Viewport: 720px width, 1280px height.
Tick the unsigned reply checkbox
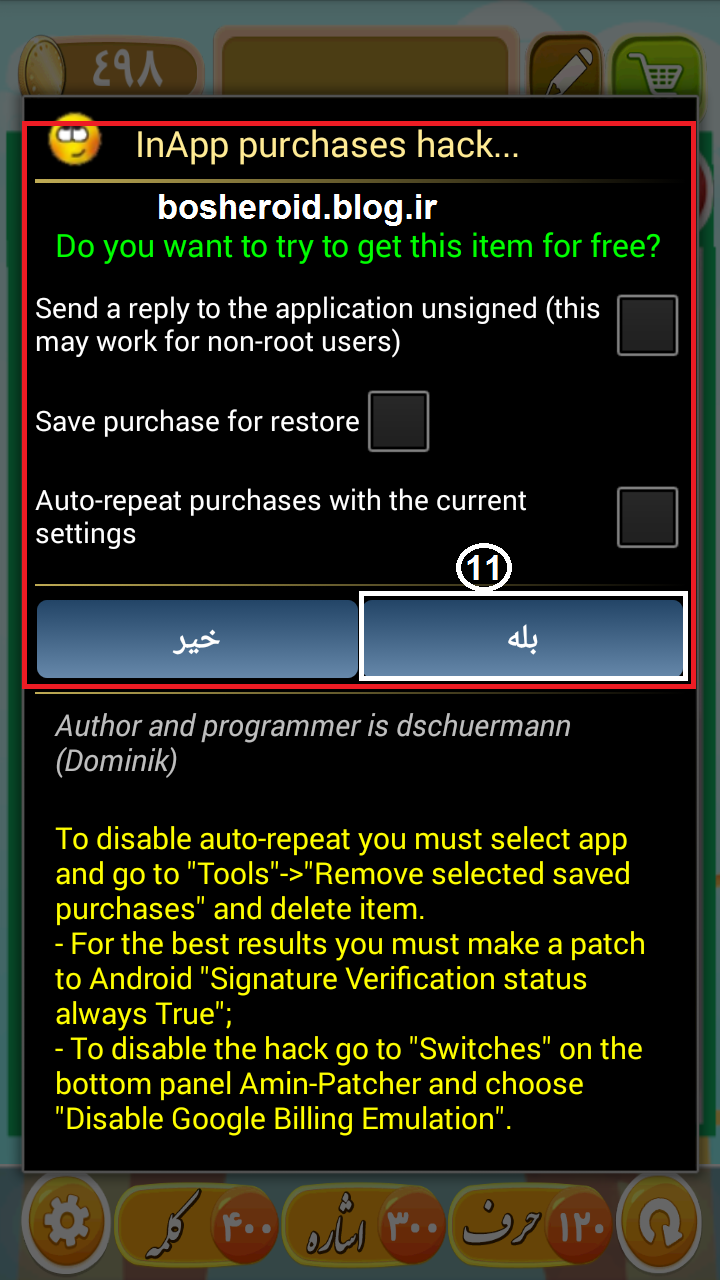[x=647, y=325]
